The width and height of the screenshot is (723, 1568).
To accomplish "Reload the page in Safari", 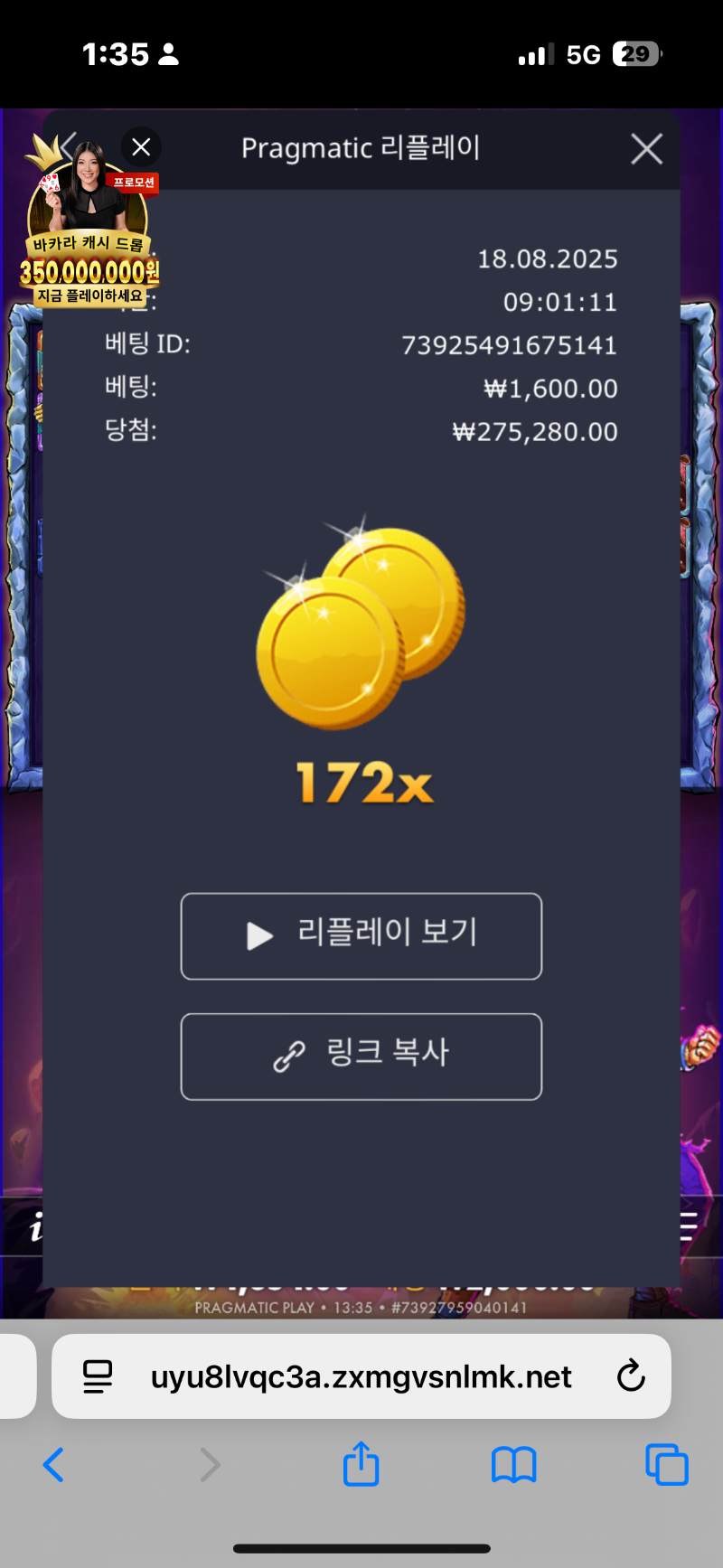I will pos(630,1376).
